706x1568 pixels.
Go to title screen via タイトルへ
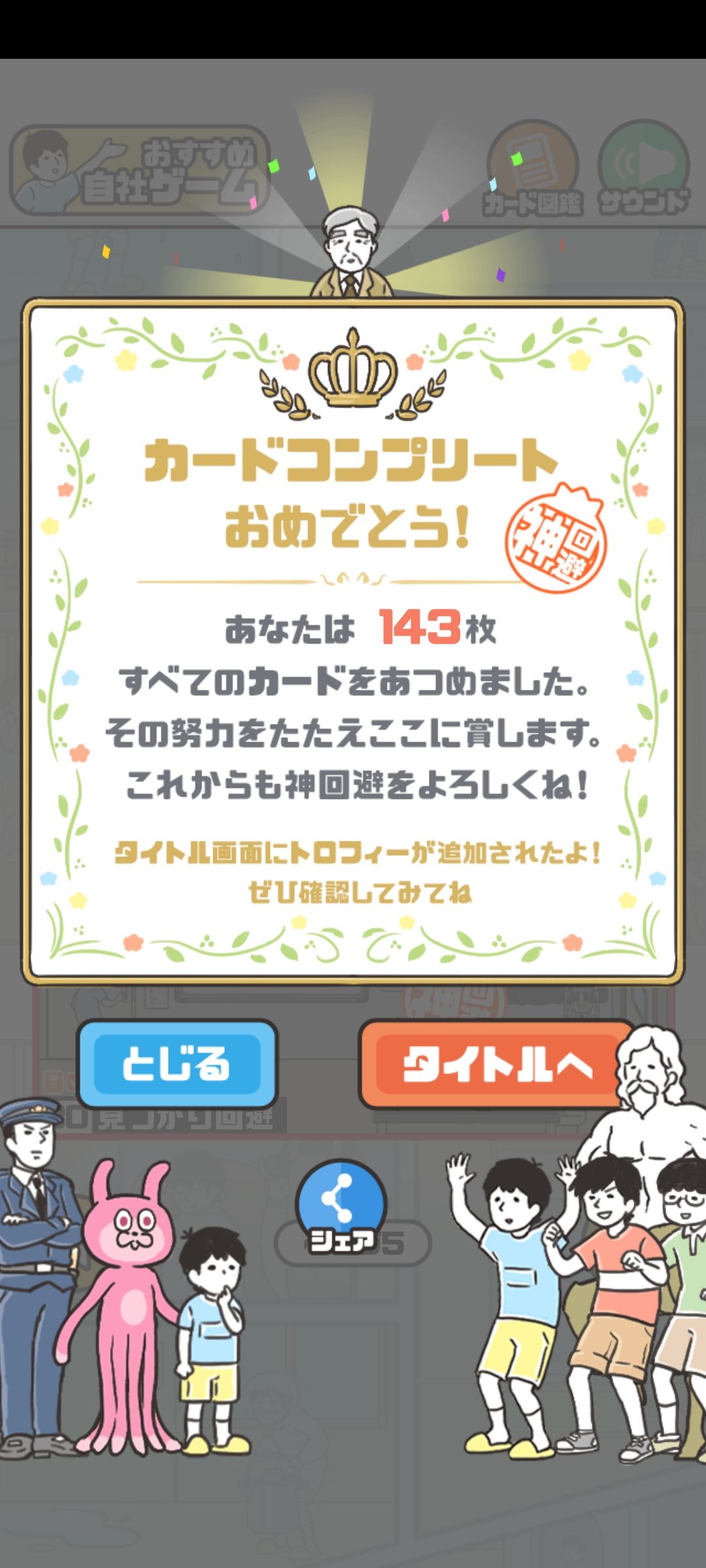[496, 1064]
